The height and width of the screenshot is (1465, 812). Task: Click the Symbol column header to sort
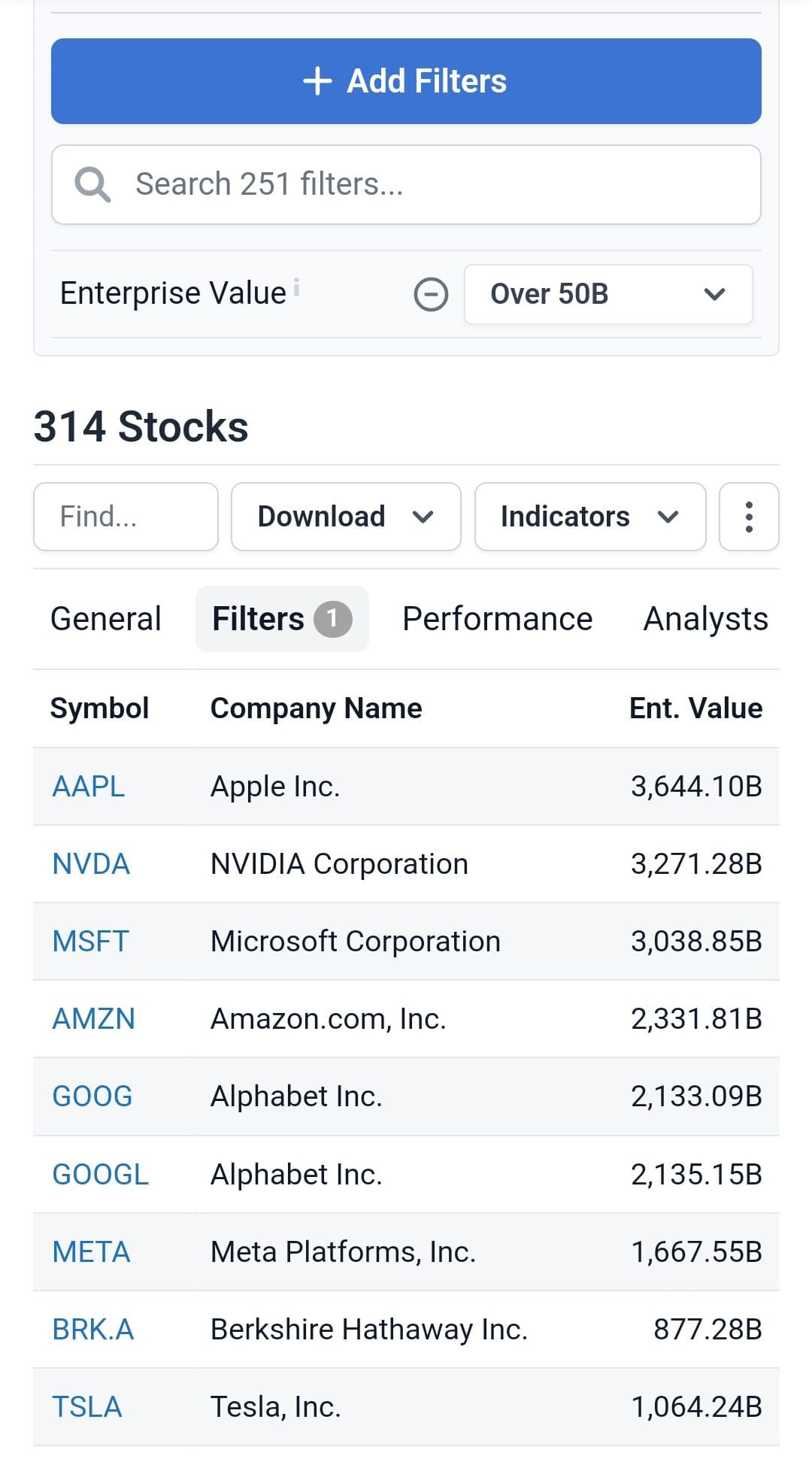coord(100,707)
